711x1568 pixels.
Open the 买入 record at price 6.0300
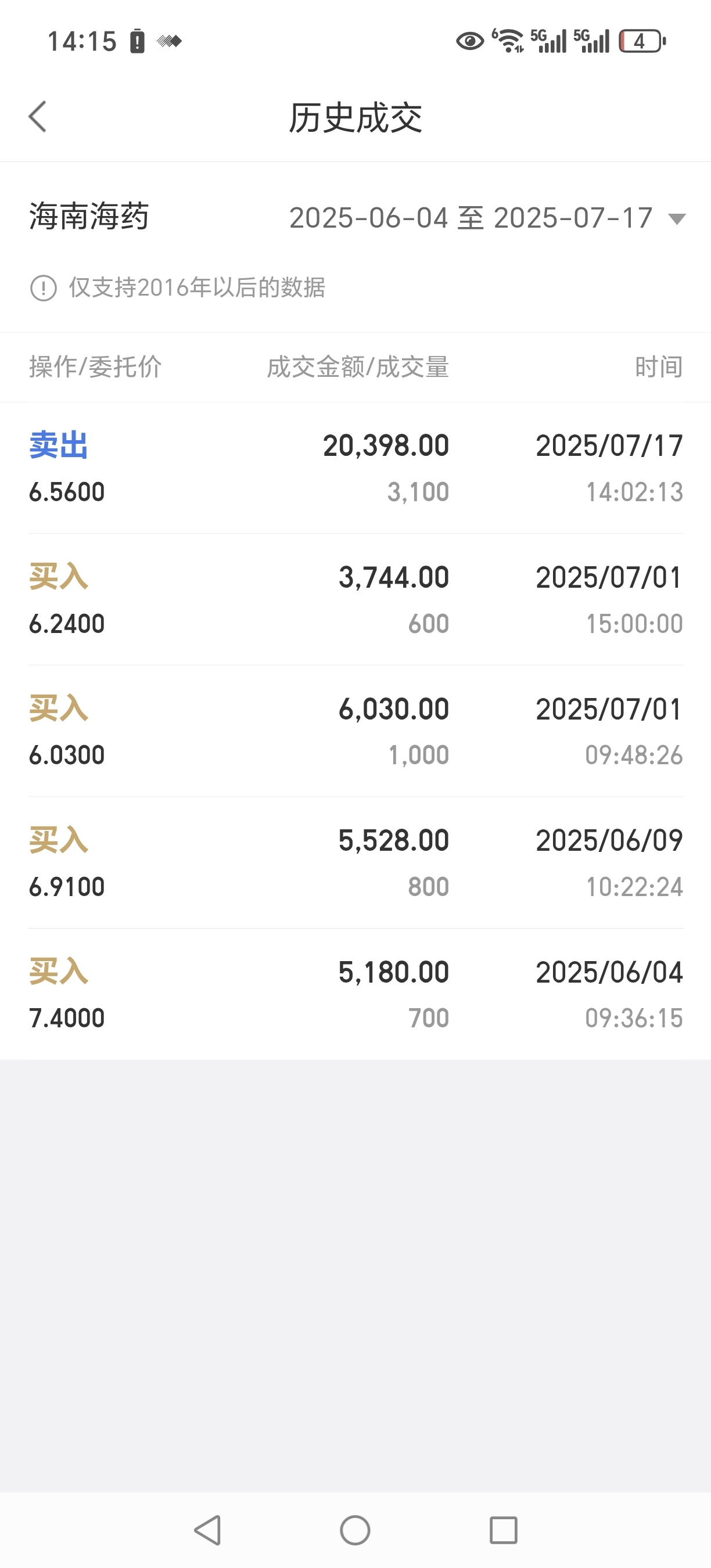(x=355, y=731)
